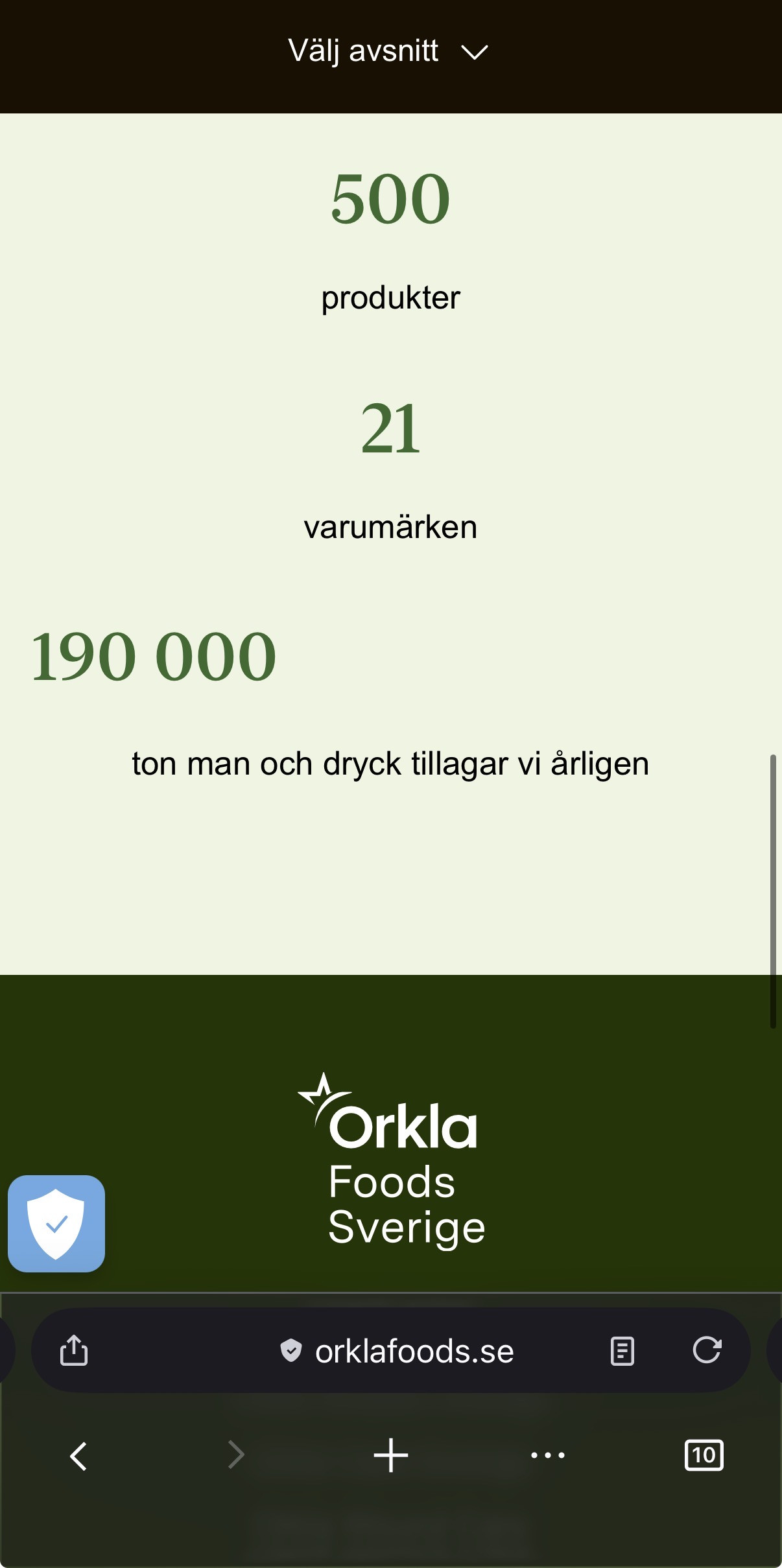Tap the orklafoods.se address bar
This screenshot has height=1568, width=782.
(x=397, y=1352)
